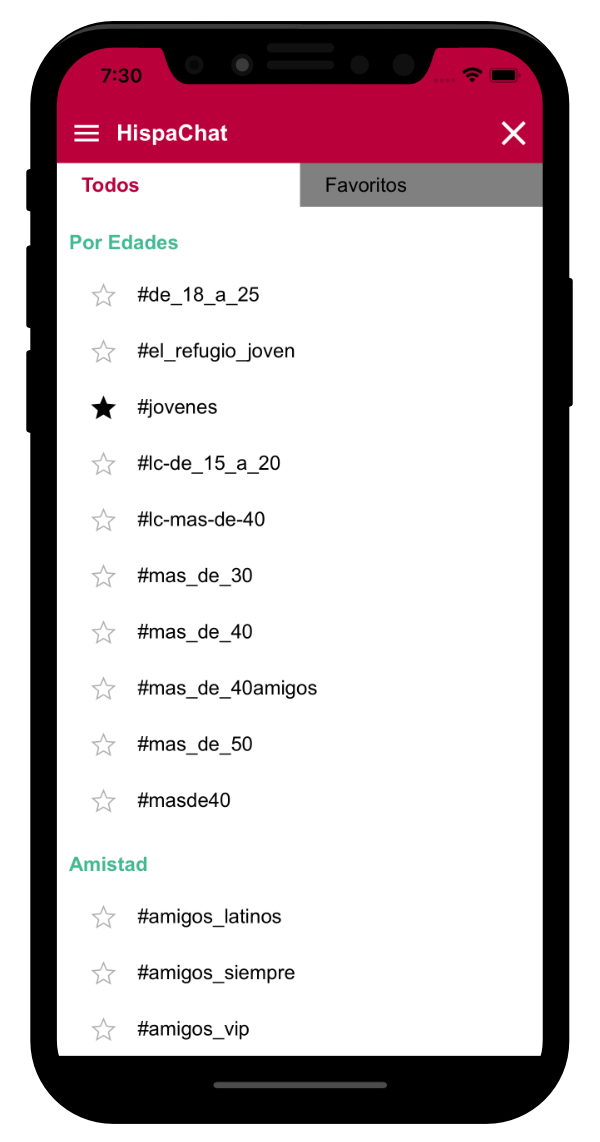Enter the #amigos_vip chat room
The width and height of the screenshot is (600, 1142).
coord(193,1029)
